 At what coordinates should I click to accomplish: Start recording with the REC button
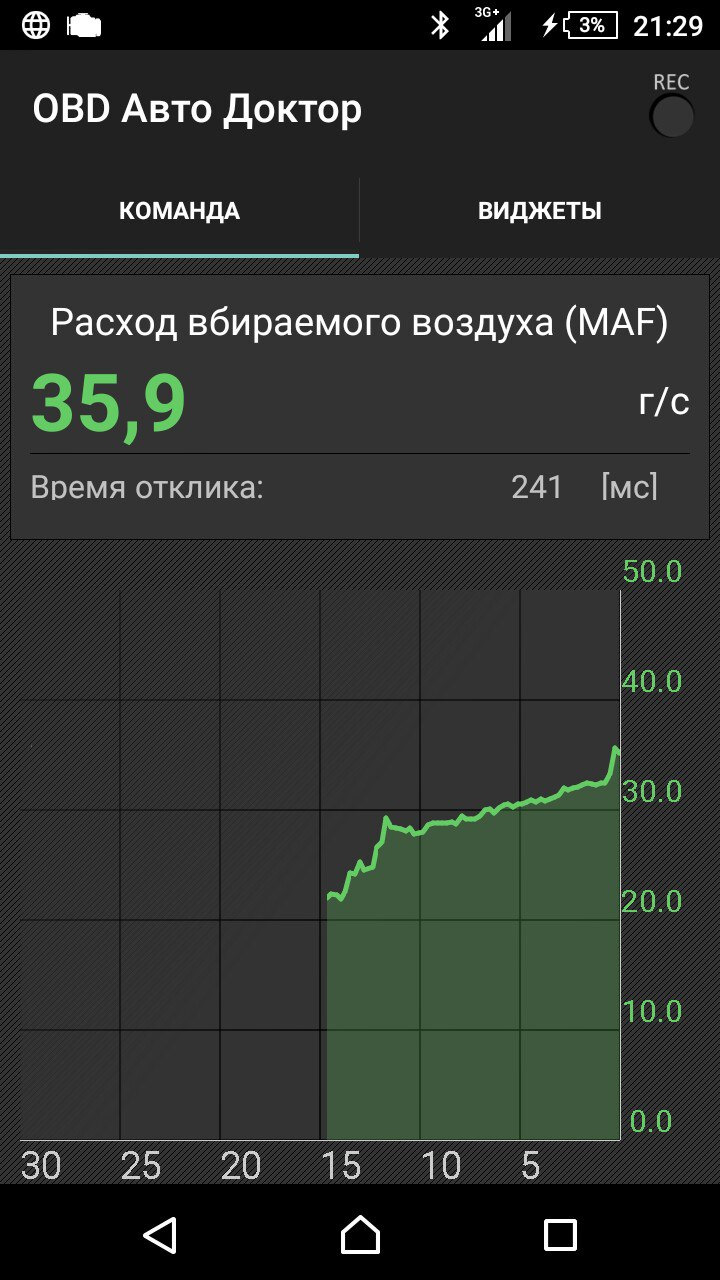coord(671,116)
